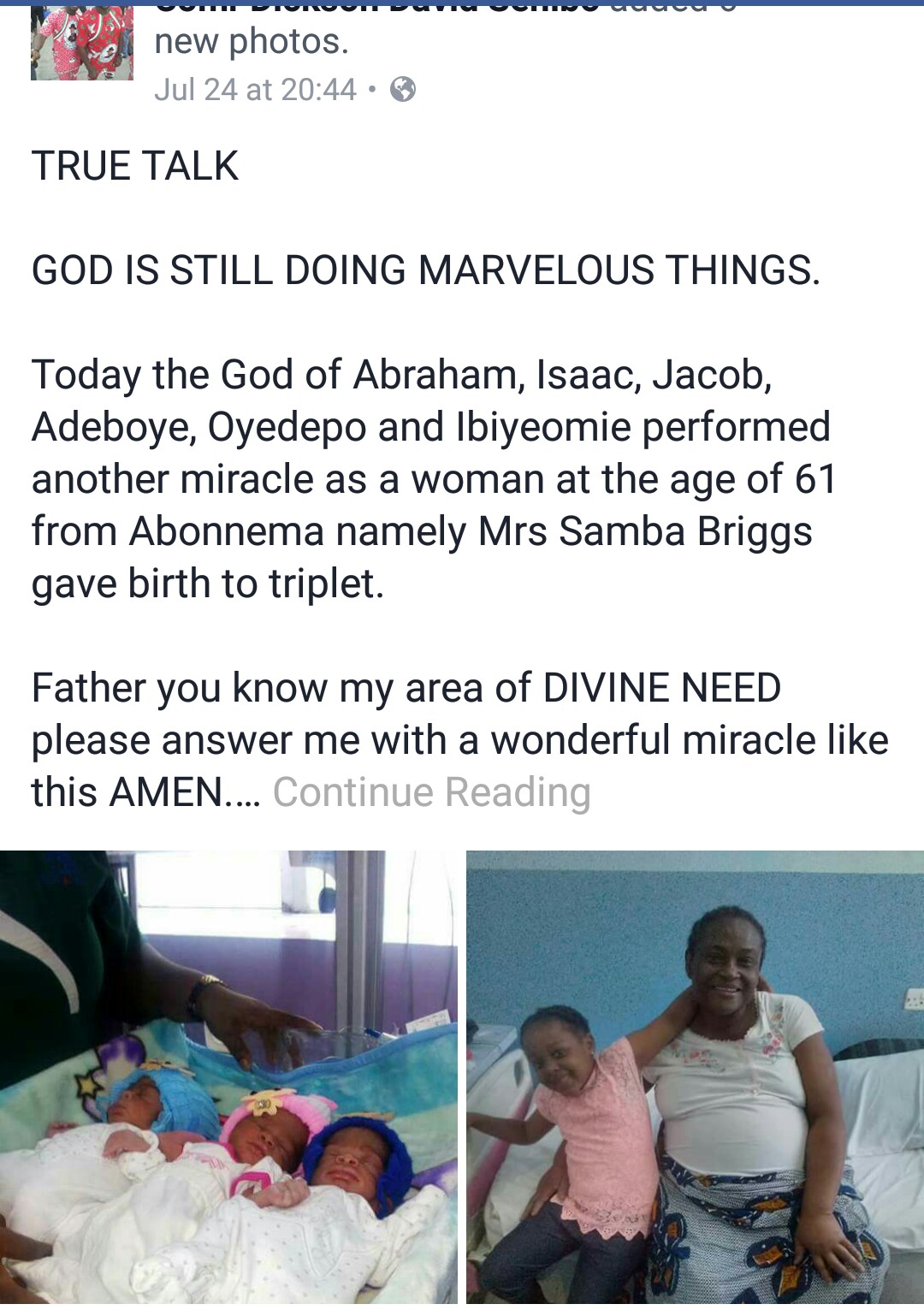Open the photo of the newborn triplets

pos(228,1076)
